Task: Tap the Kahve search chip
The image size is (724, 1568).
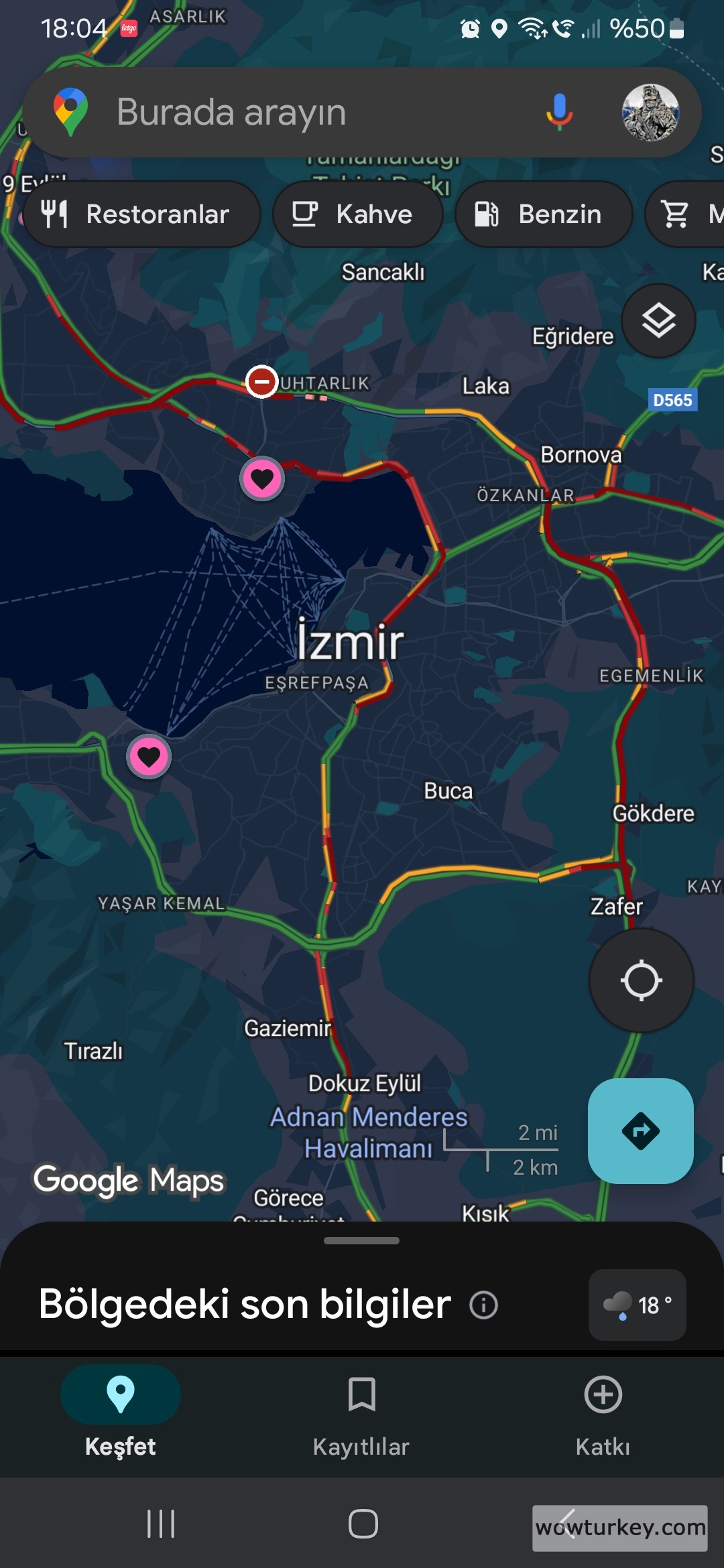Action: click(x=357, y=214)
